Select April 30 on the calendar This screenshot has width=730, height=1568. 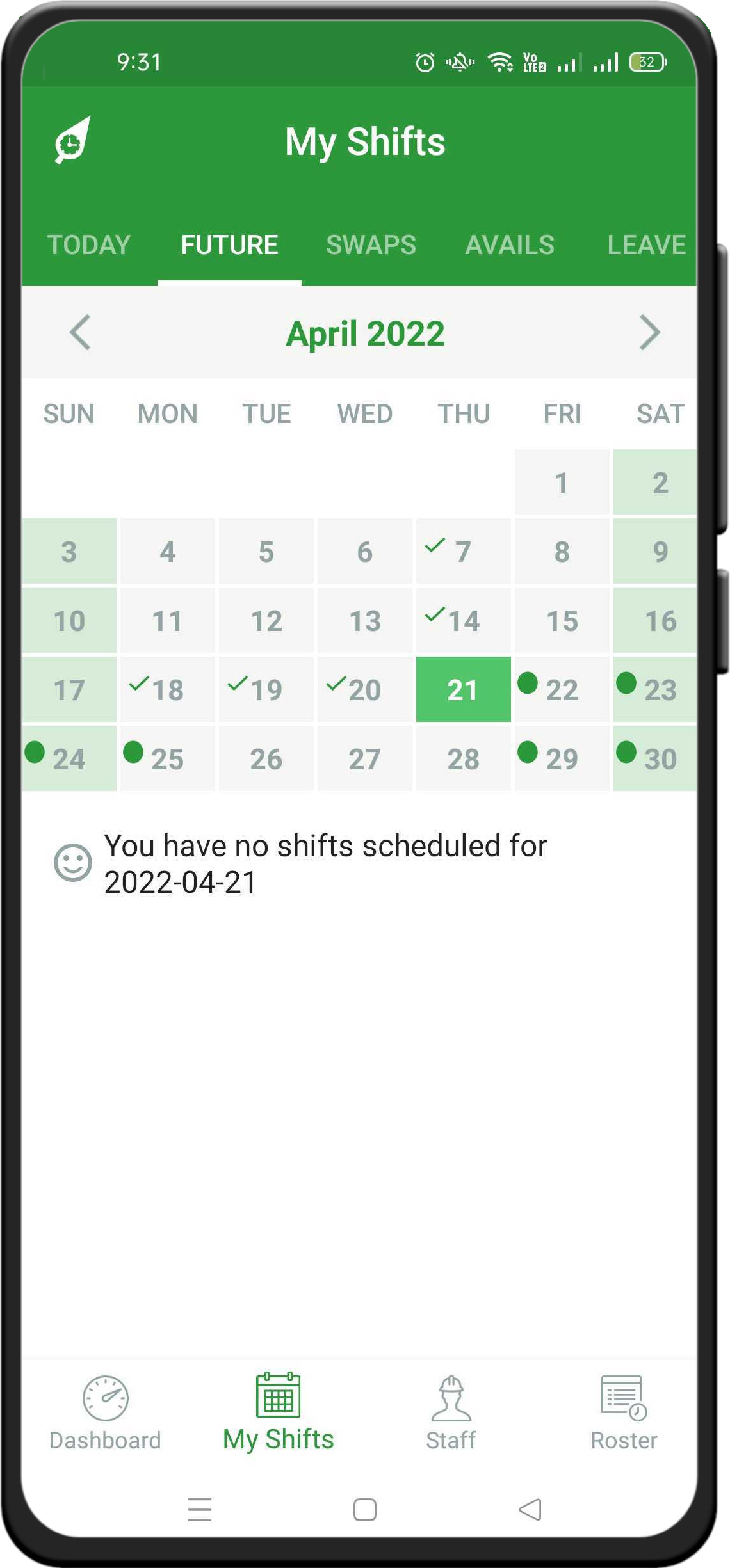(655, 758)
